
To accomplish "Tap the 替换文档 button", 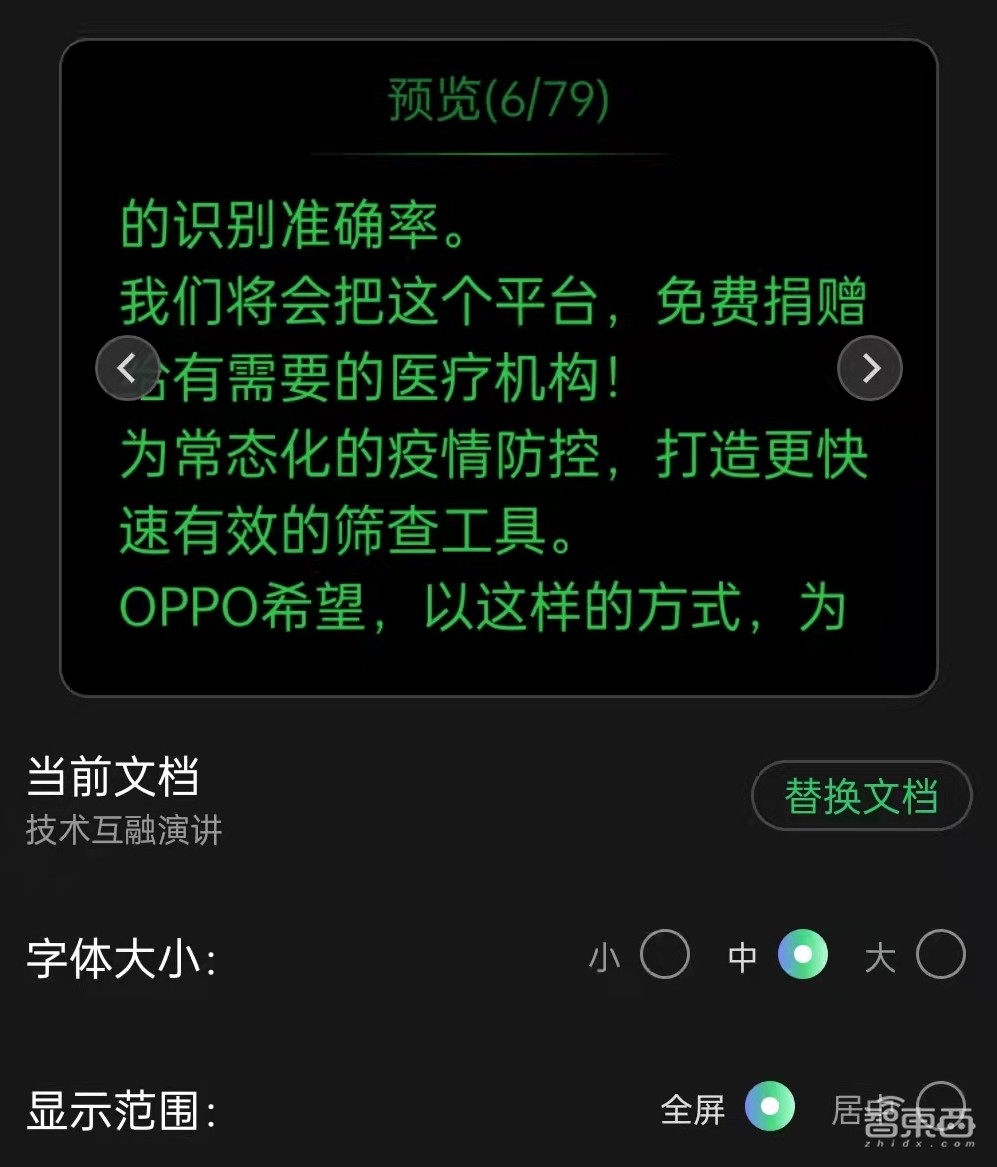I will (x=861, y=796).
